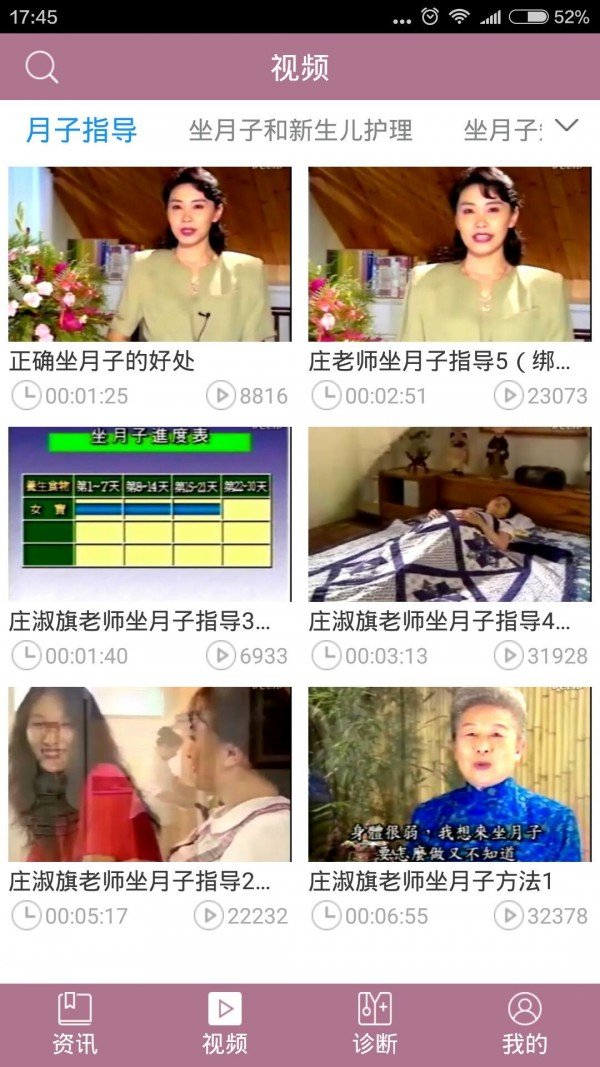Tap the 视频 bottom tab
The height and width of the screenshot is (1067, 600).
tap(225, 1023)
